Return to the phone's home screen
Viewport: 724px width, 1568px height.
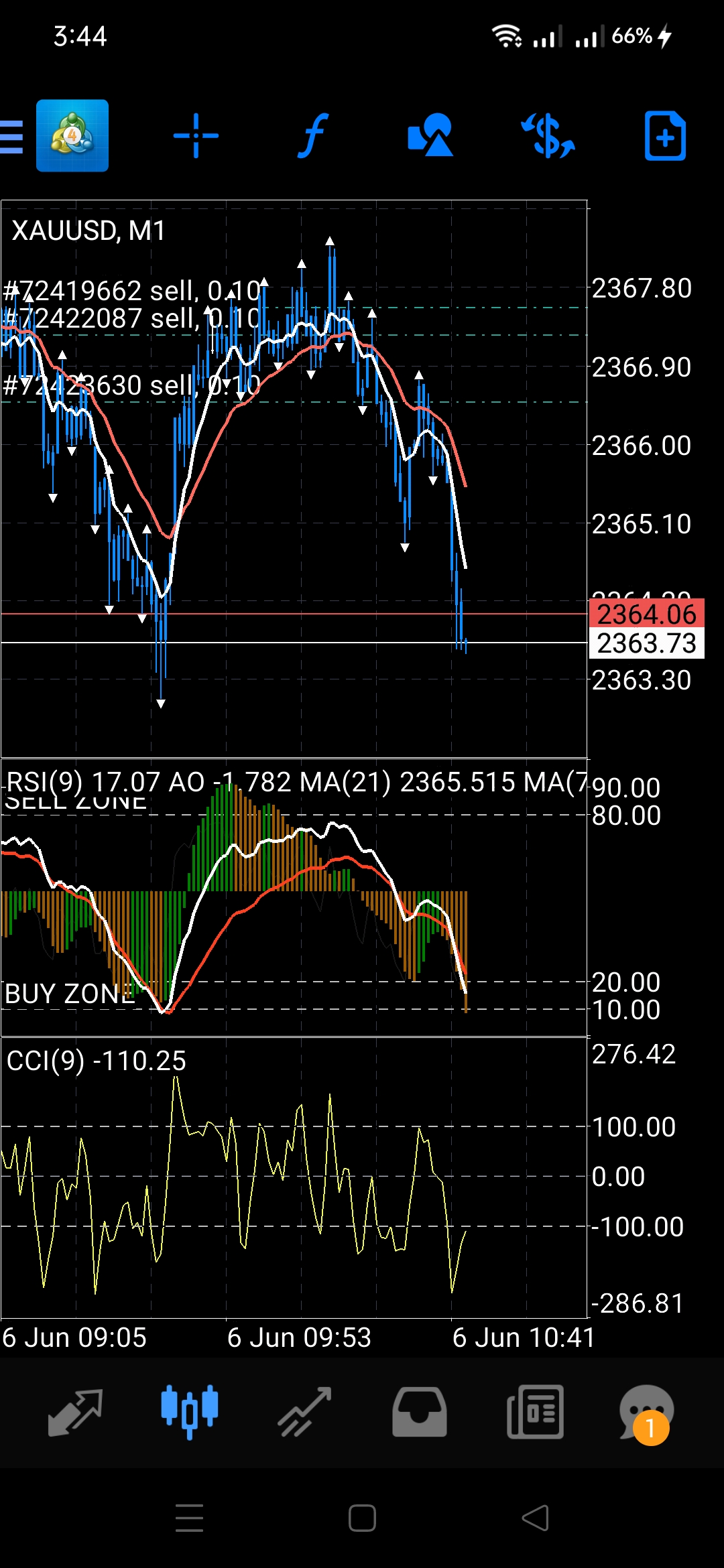click(x=362, y=1518)
